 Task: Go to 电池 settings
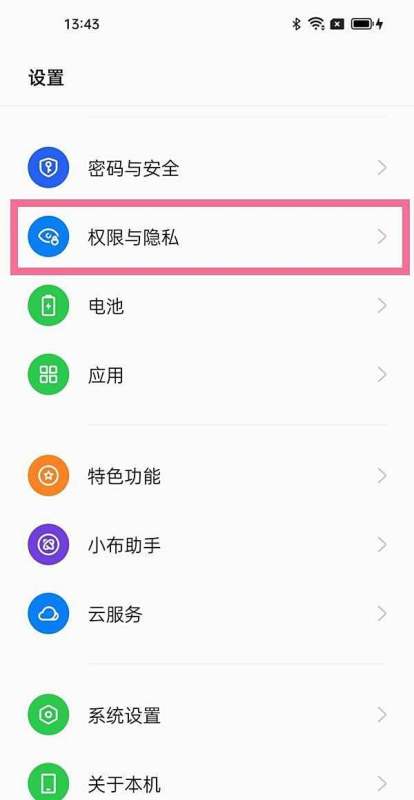[207, 306]
